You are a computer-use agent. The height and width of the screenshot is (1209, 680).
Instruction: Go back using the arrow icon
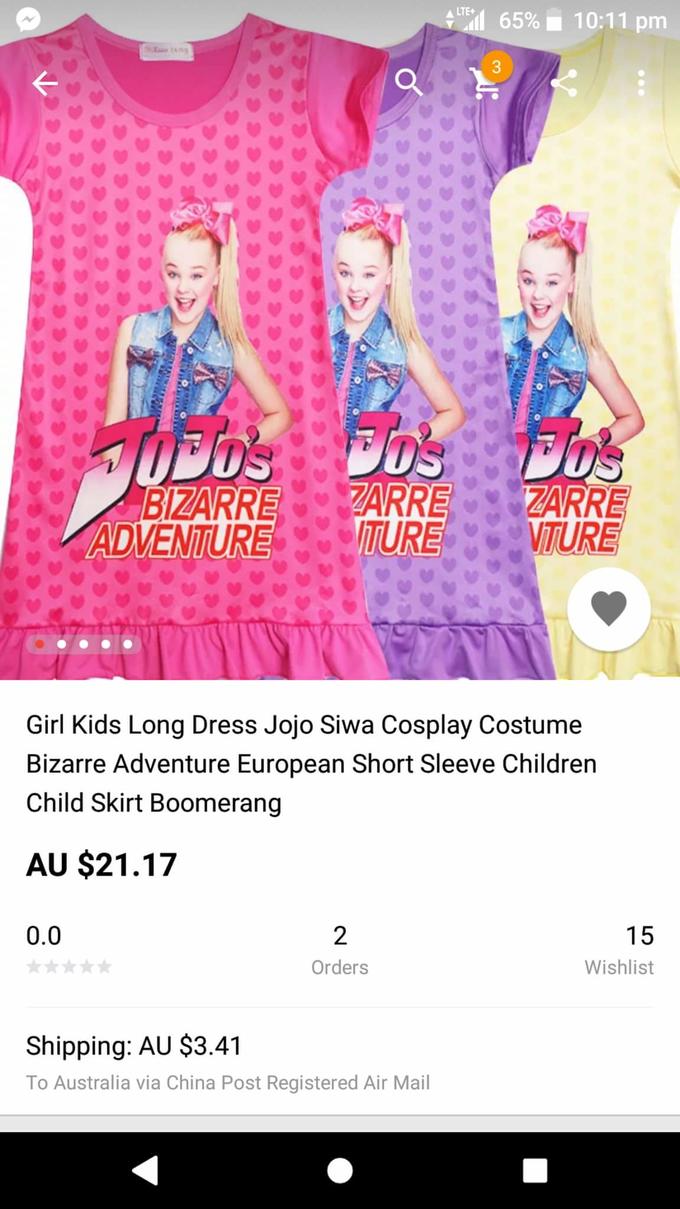tap(45, 84)
